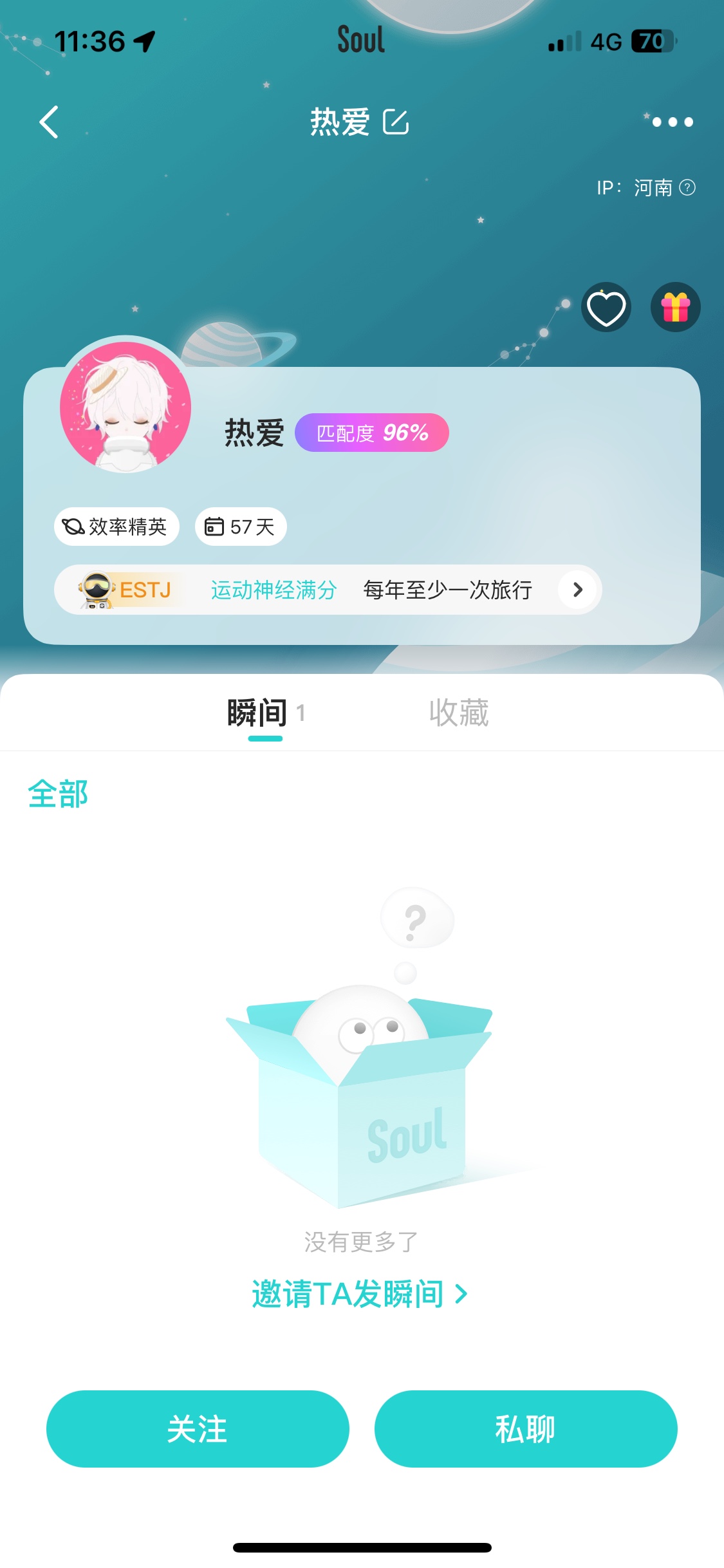
Task: View the user's avatar picture
Action: (126, 407)
